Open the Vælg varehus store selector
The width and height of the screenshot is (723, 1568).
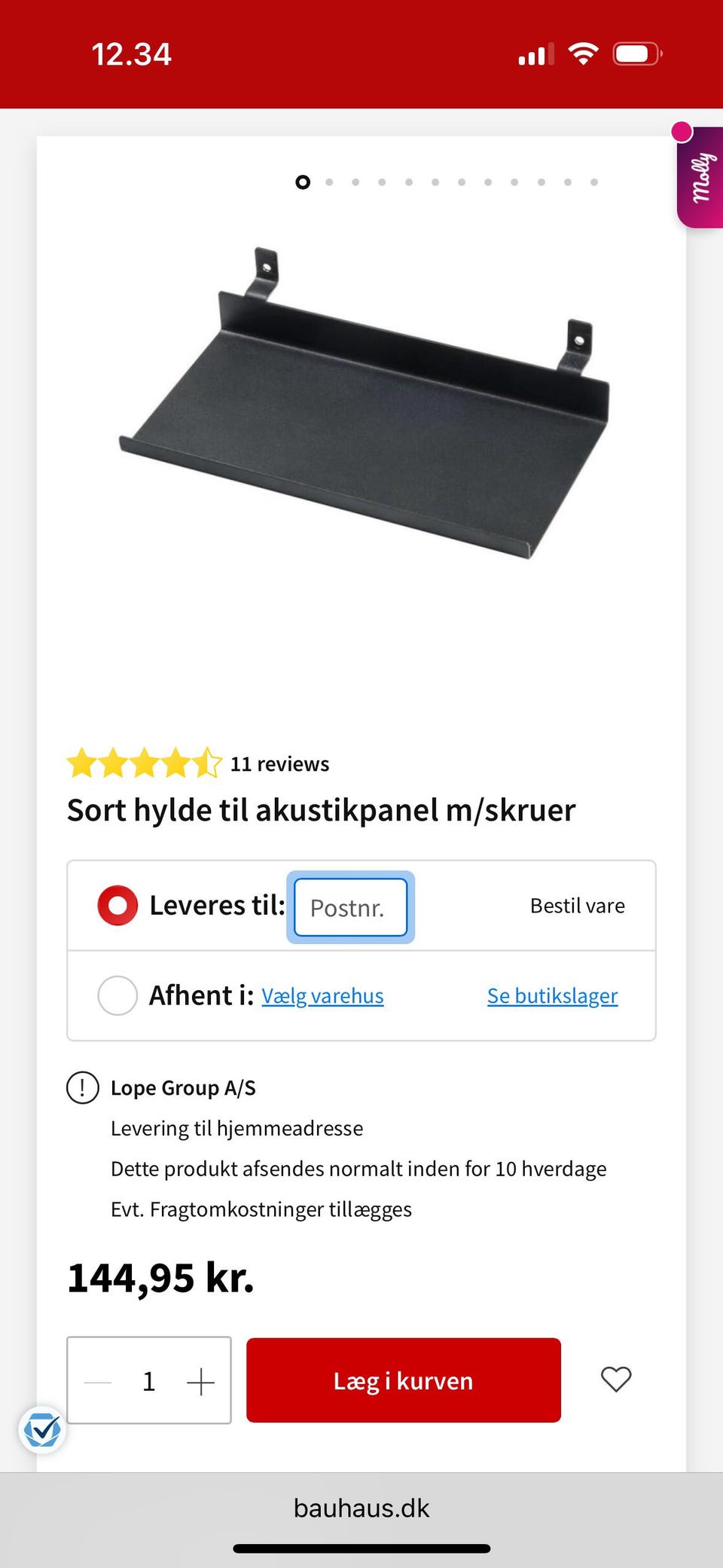(322, 995)
